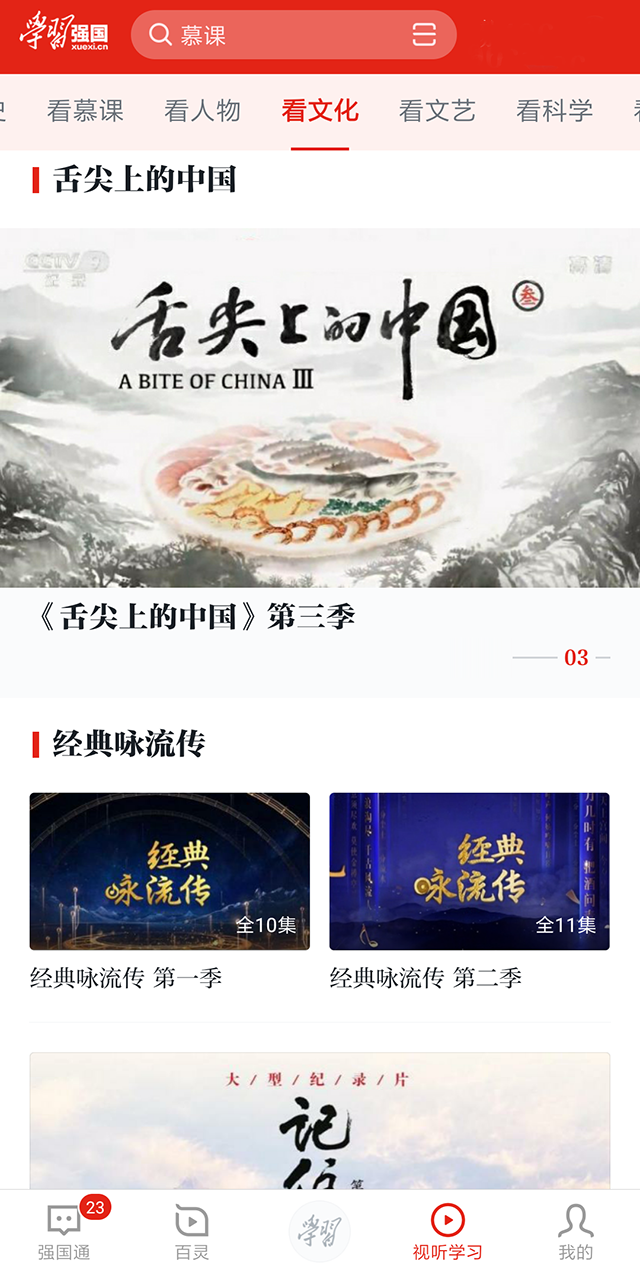Open 强国通 messages tab

[64, 1232]
